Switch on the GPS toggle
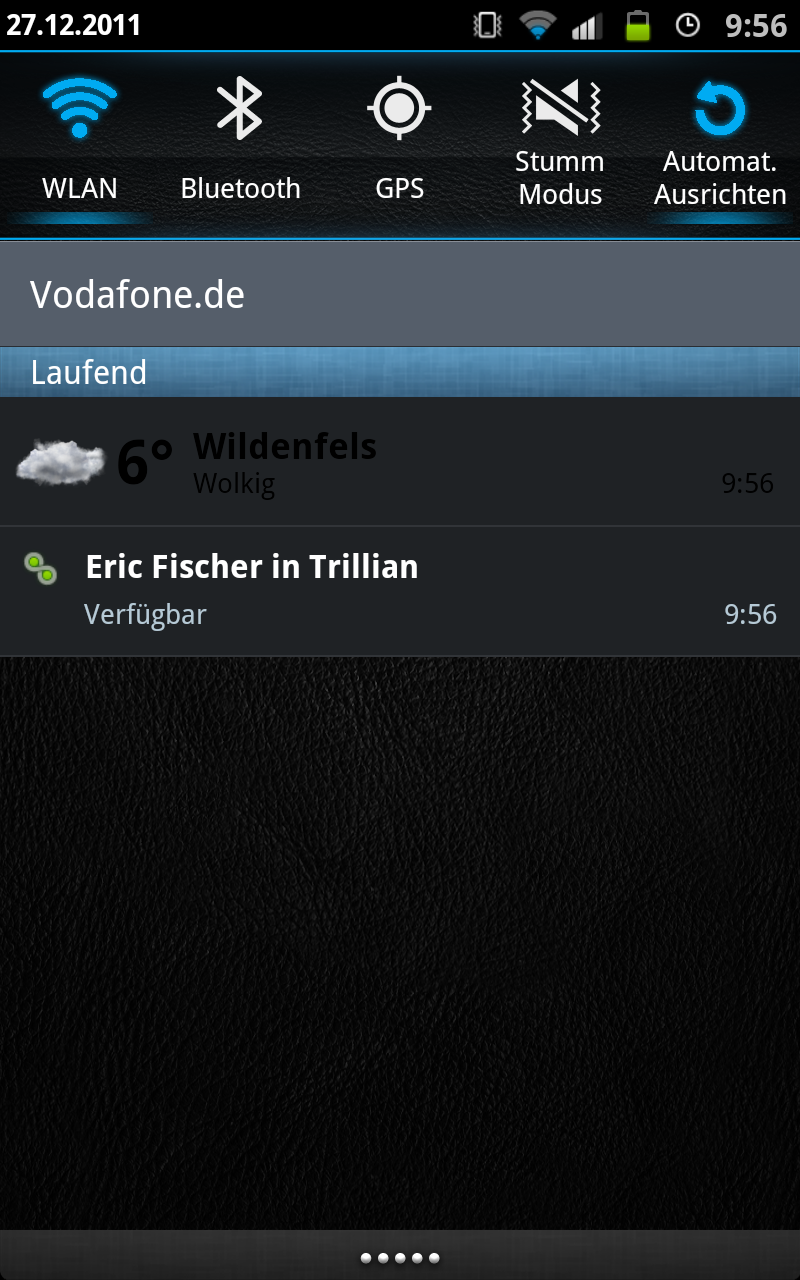800x1280 pixels. coord(400,143)
